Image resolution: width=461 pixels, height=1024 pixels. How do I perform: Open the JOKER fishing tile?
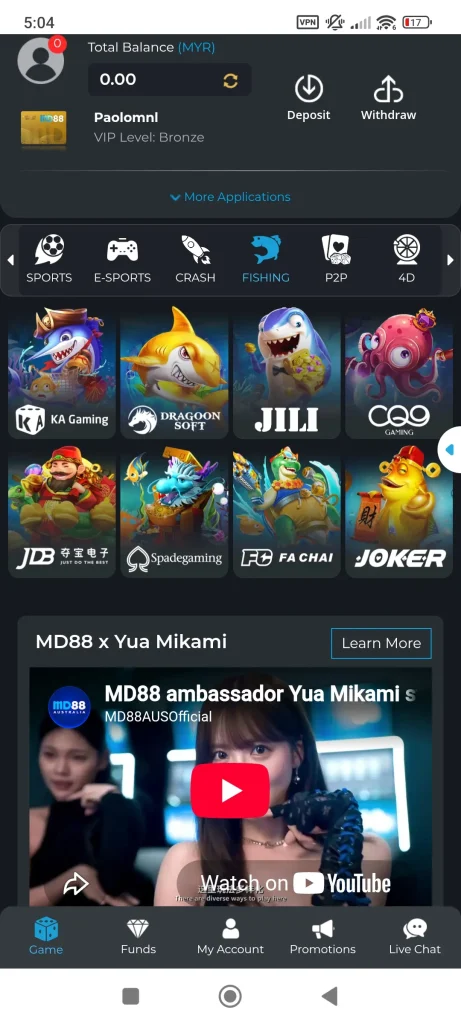pyautogui.click(x=399, y=512)
